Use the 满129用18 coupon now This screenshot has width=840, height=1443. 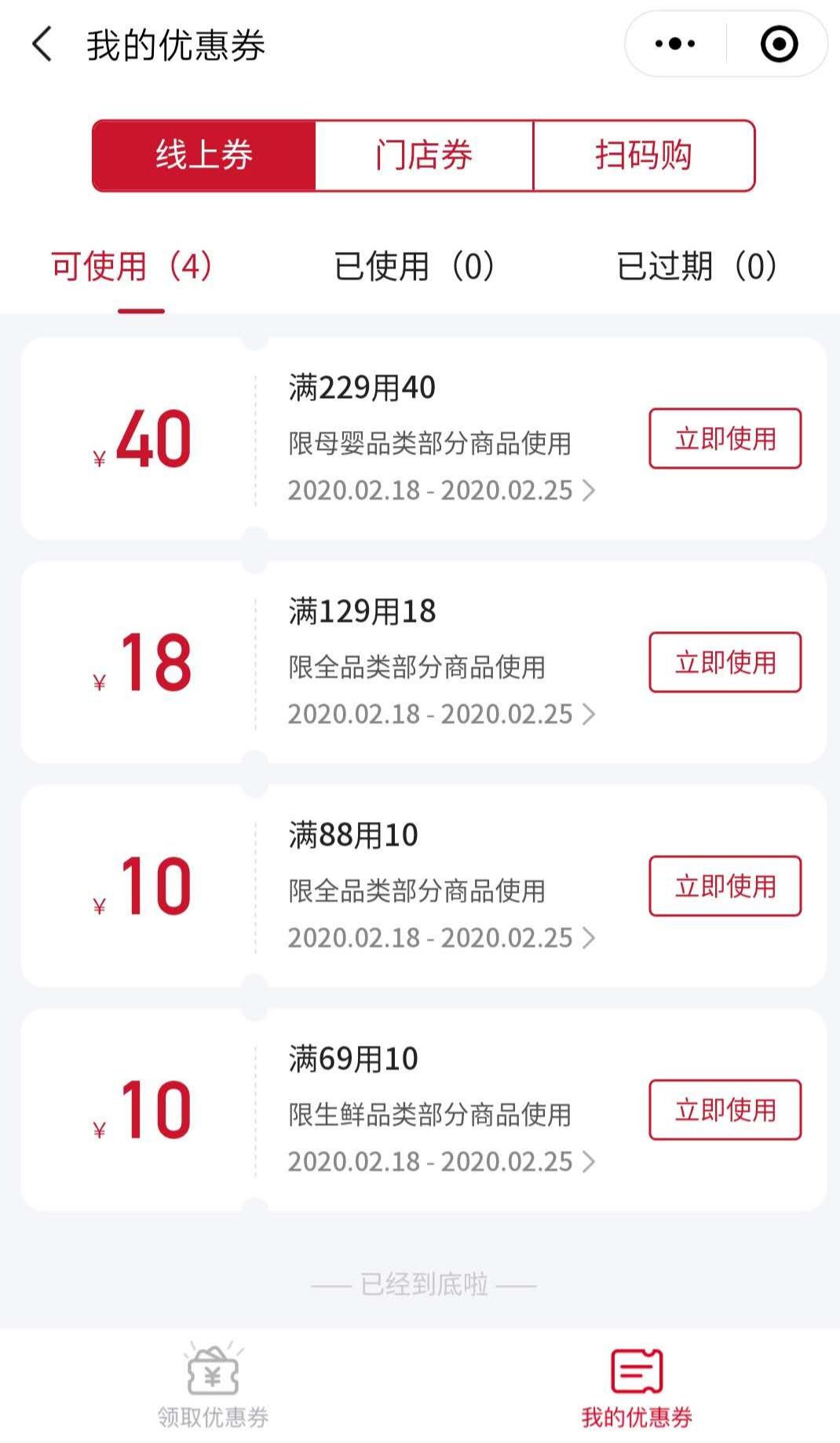[x=725, y=662]
